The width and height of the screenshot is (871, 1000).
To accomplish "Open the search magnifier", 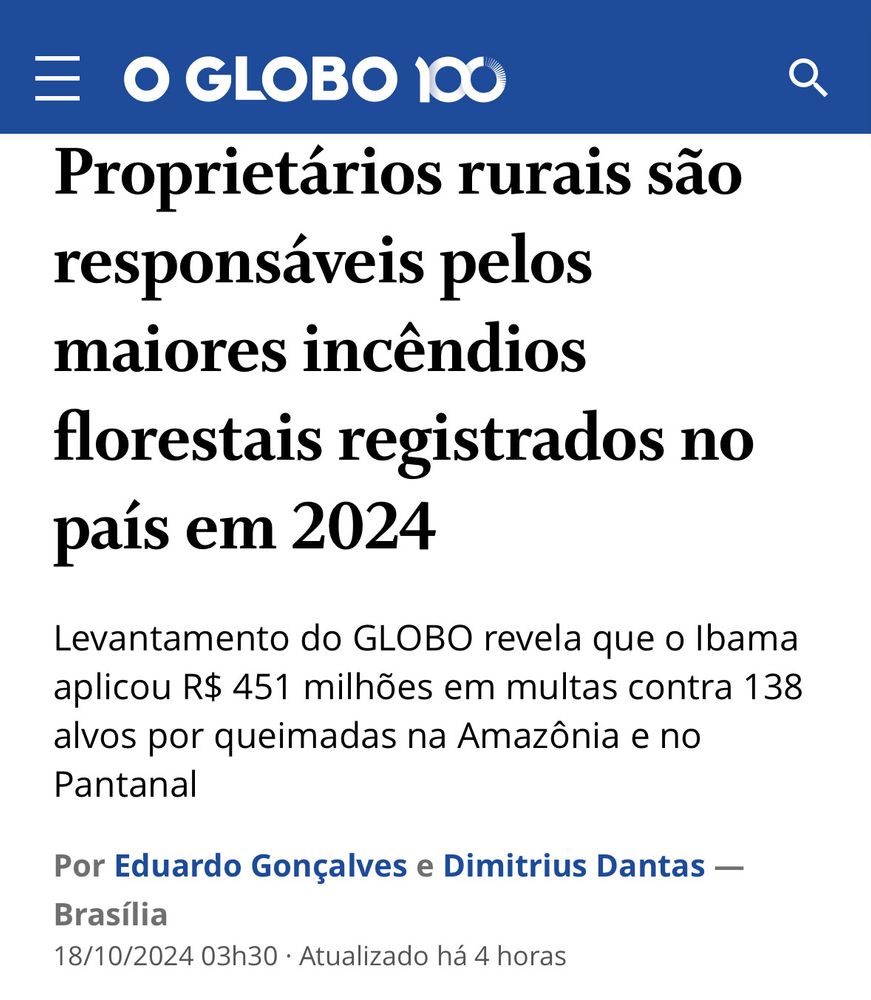I will pos(808,78).
